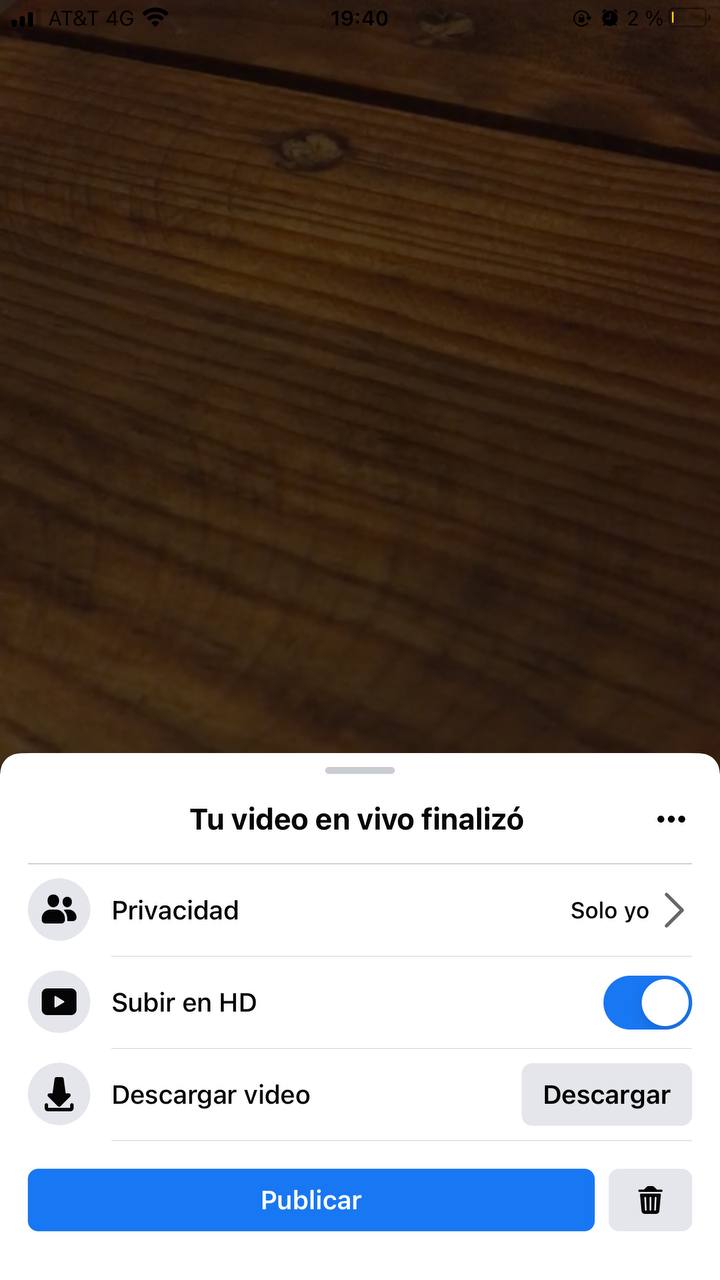Select the Descargar video menu row
Viewport: 720px width, 1280px height.
pos(250,1094)
